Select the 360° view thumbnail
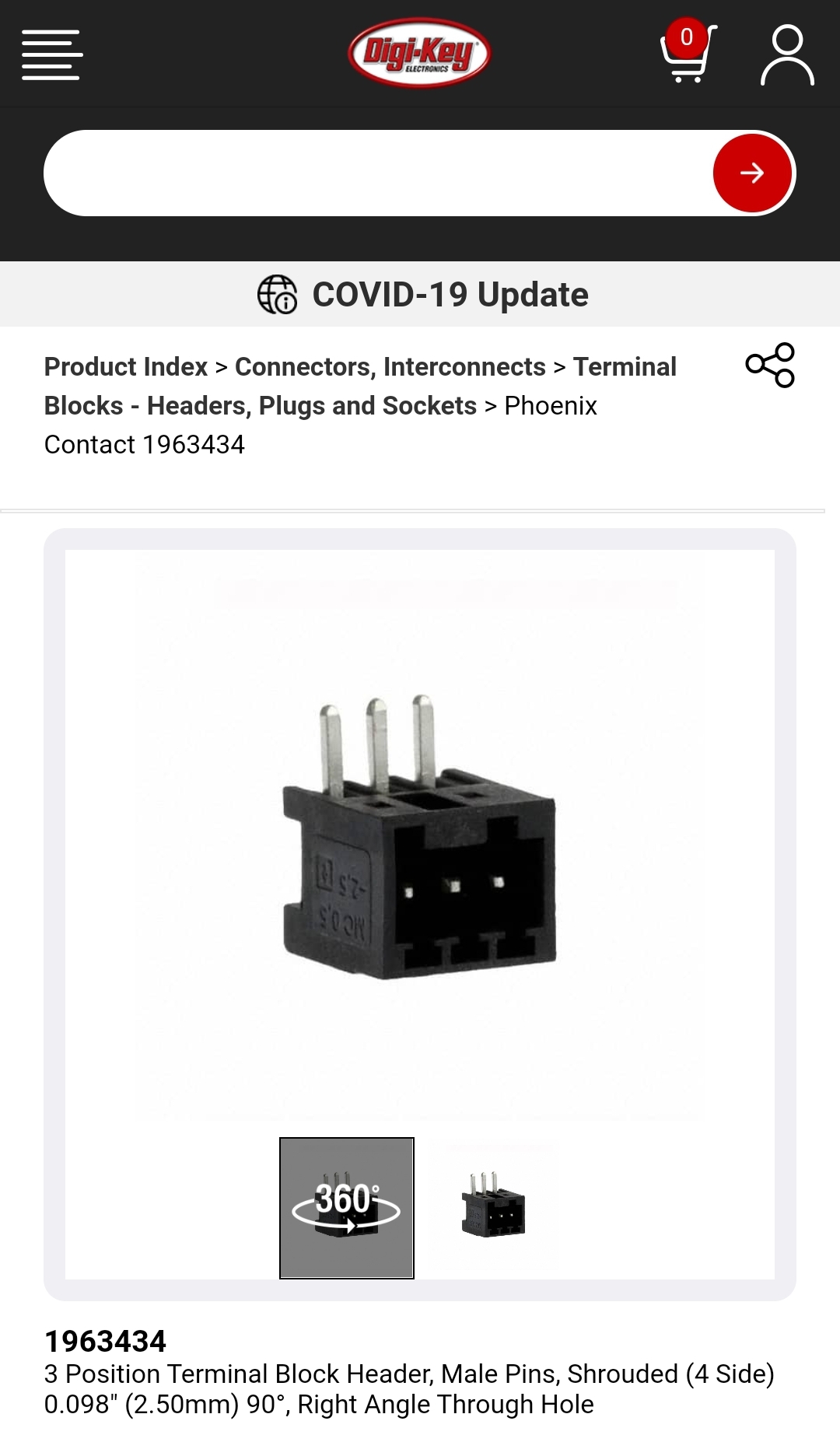Viewport: 840px width, 1456px height. 347,1207
